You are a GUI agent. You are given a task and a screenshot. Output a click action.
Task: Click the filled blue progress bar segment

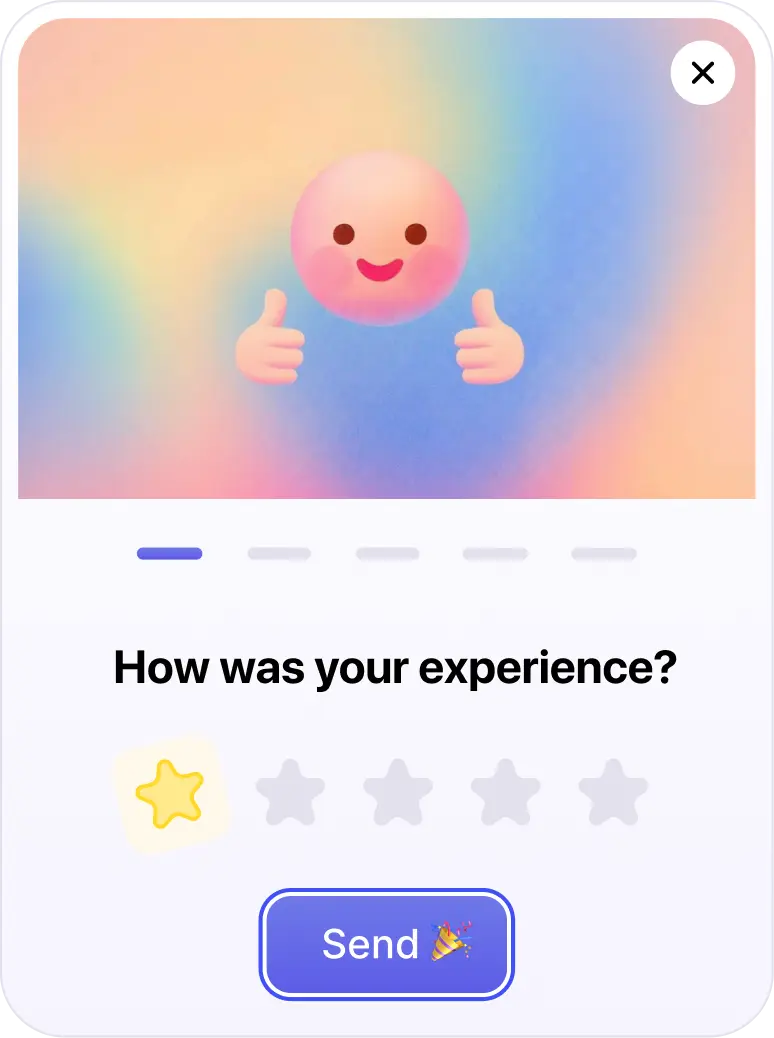pyautogui.click(x=170, y=553)
